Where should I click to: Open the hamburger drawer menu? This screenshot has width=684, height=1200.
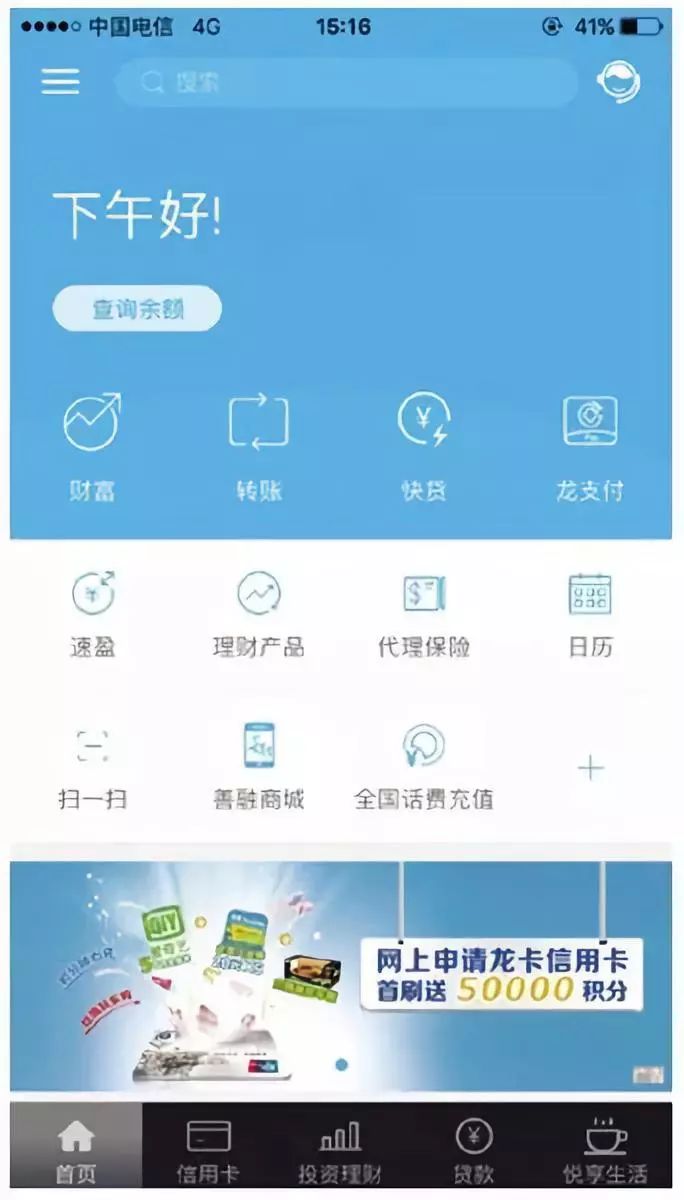(60, 81)
